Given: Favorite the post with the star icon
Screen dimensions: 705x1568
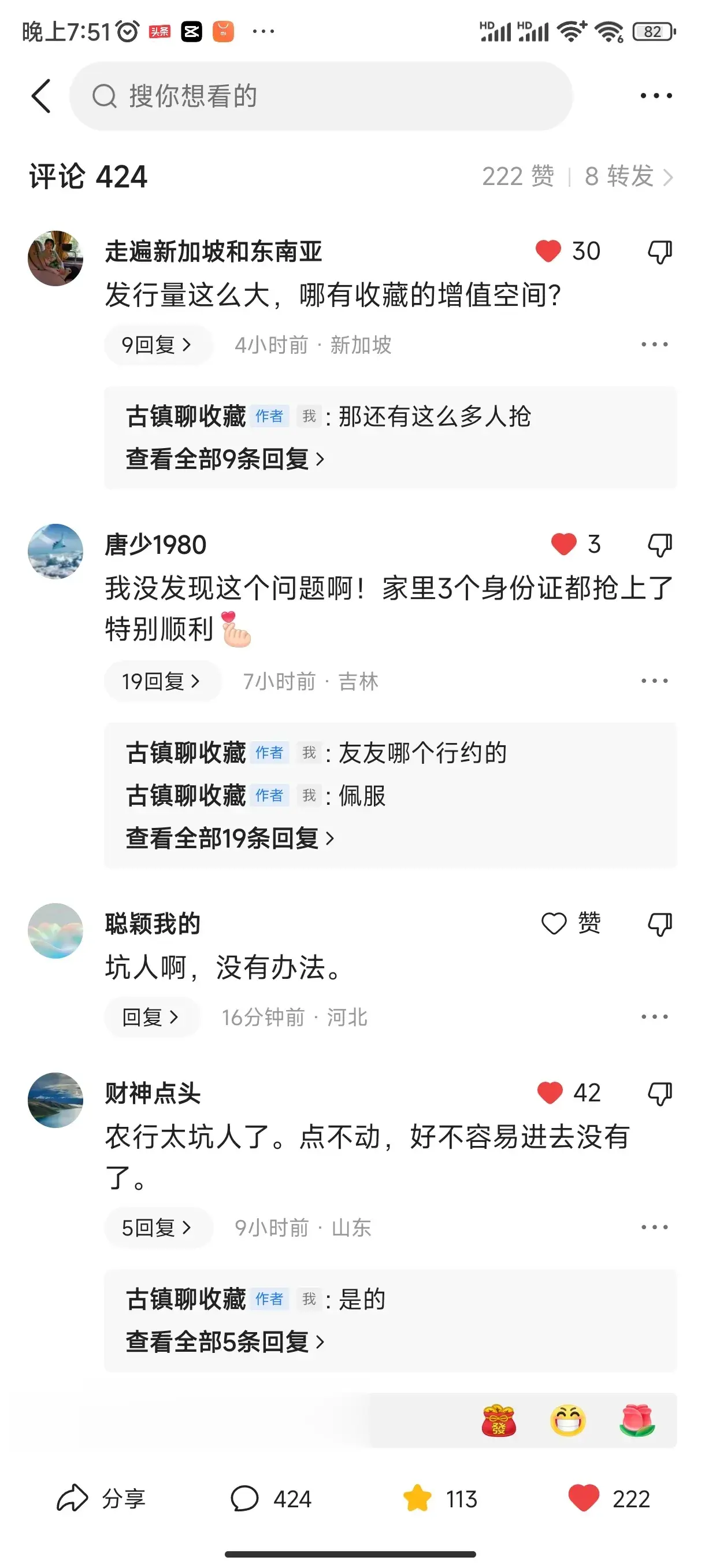Looking at the screenshot, I should coord(417,1499).
